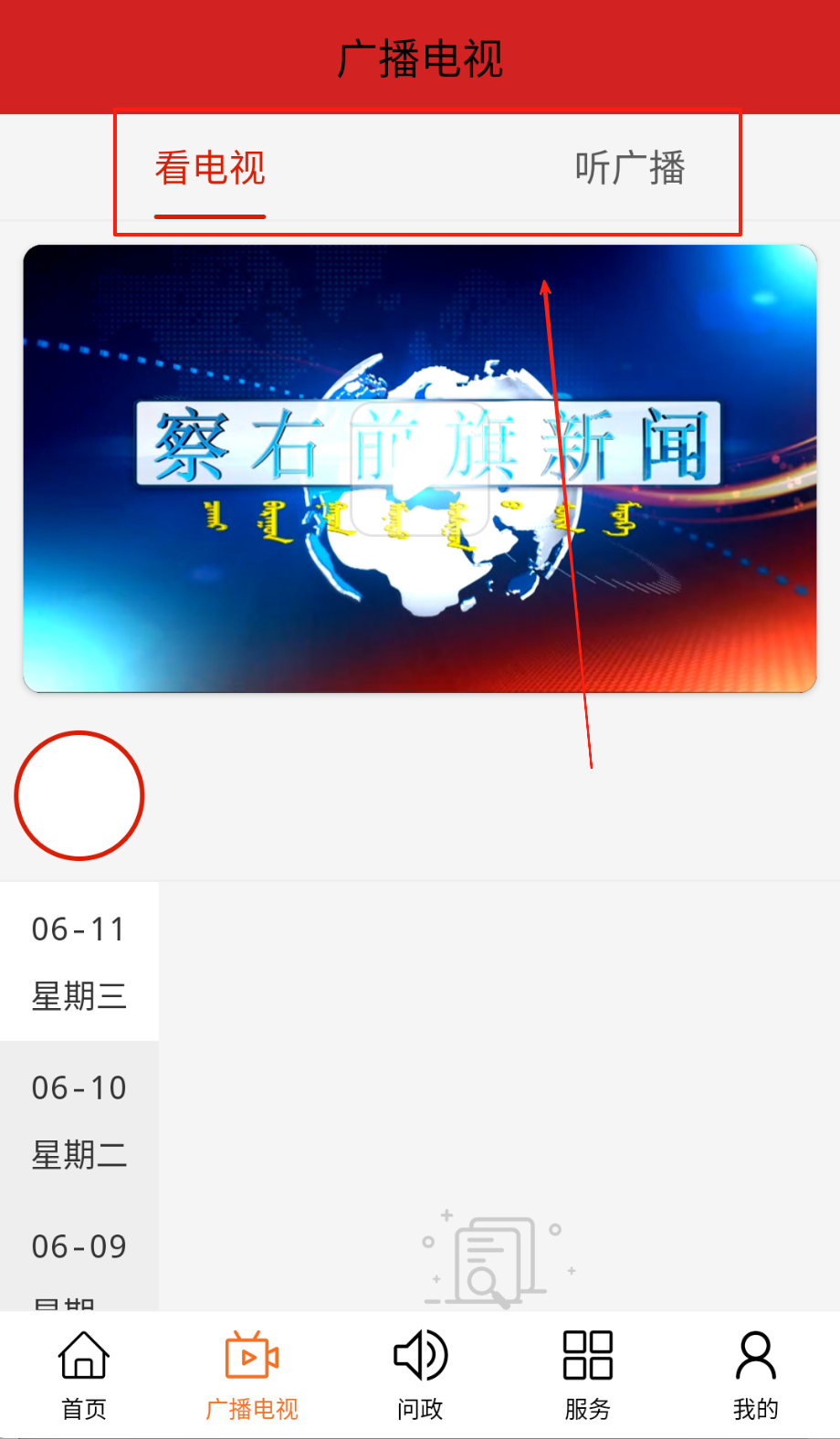840x1439 pixels.
Task: Open the 服务 tab
Action: click(587, 1374)
